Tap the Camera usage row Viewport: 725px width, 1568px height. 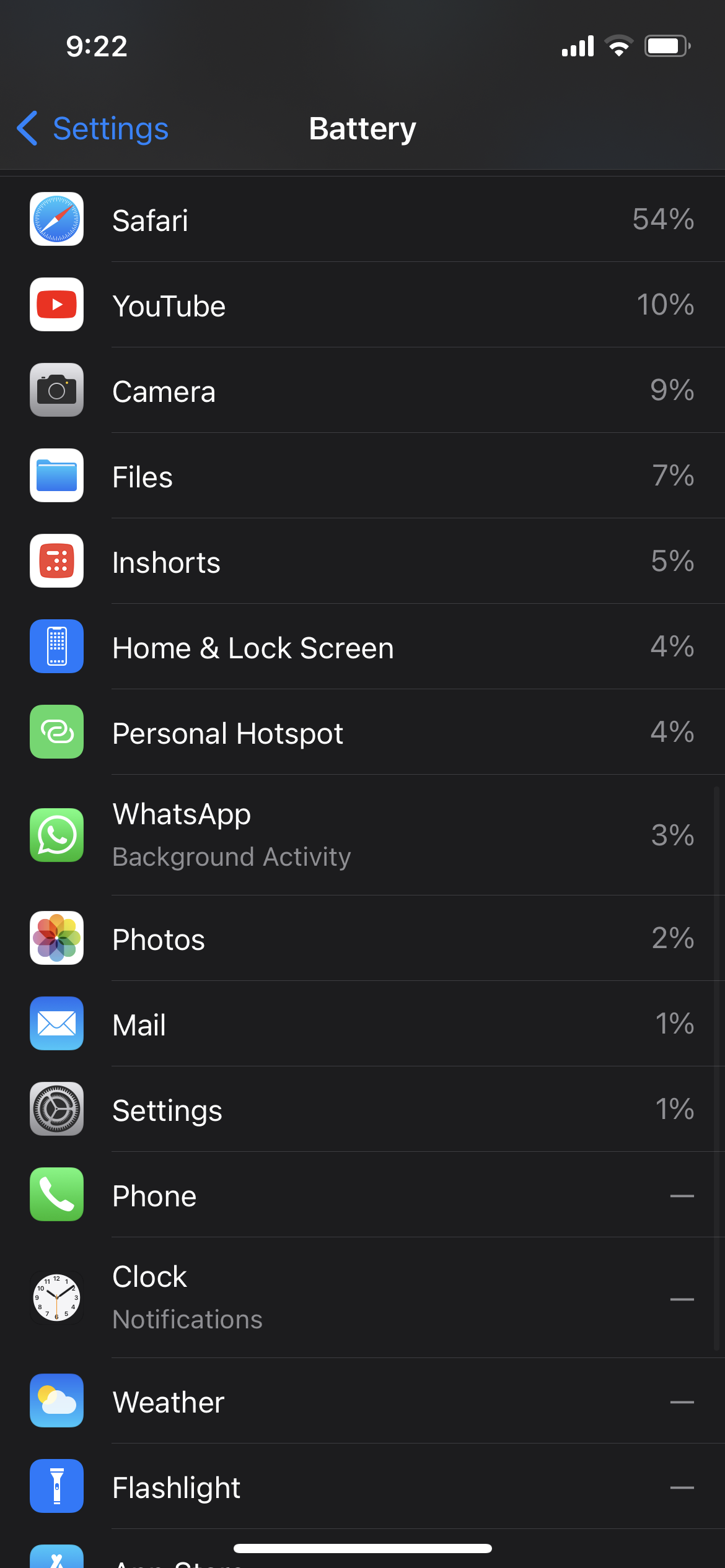click(x=362, y=390)
